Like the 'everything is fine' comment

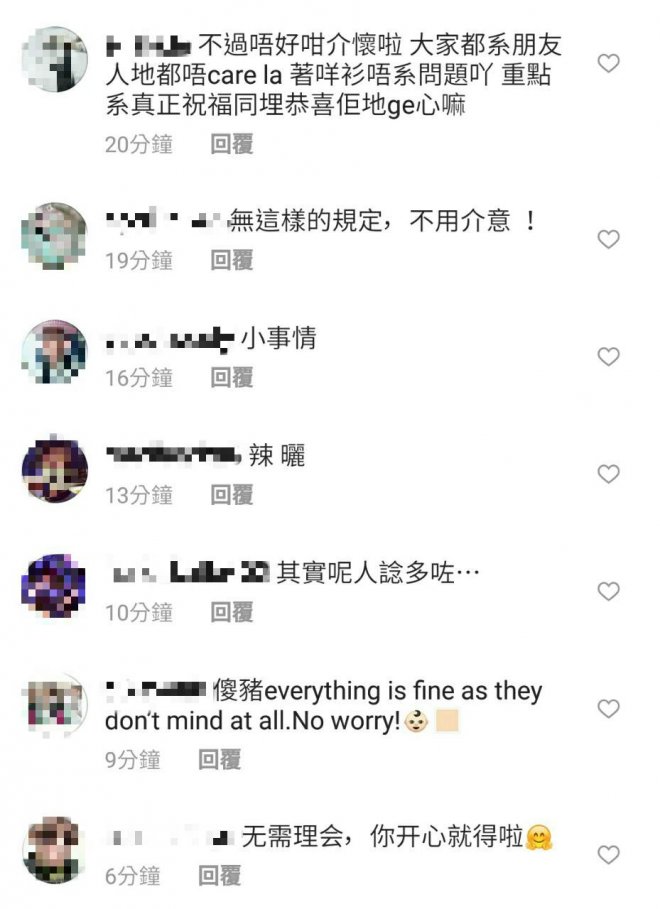coord(608,709)
